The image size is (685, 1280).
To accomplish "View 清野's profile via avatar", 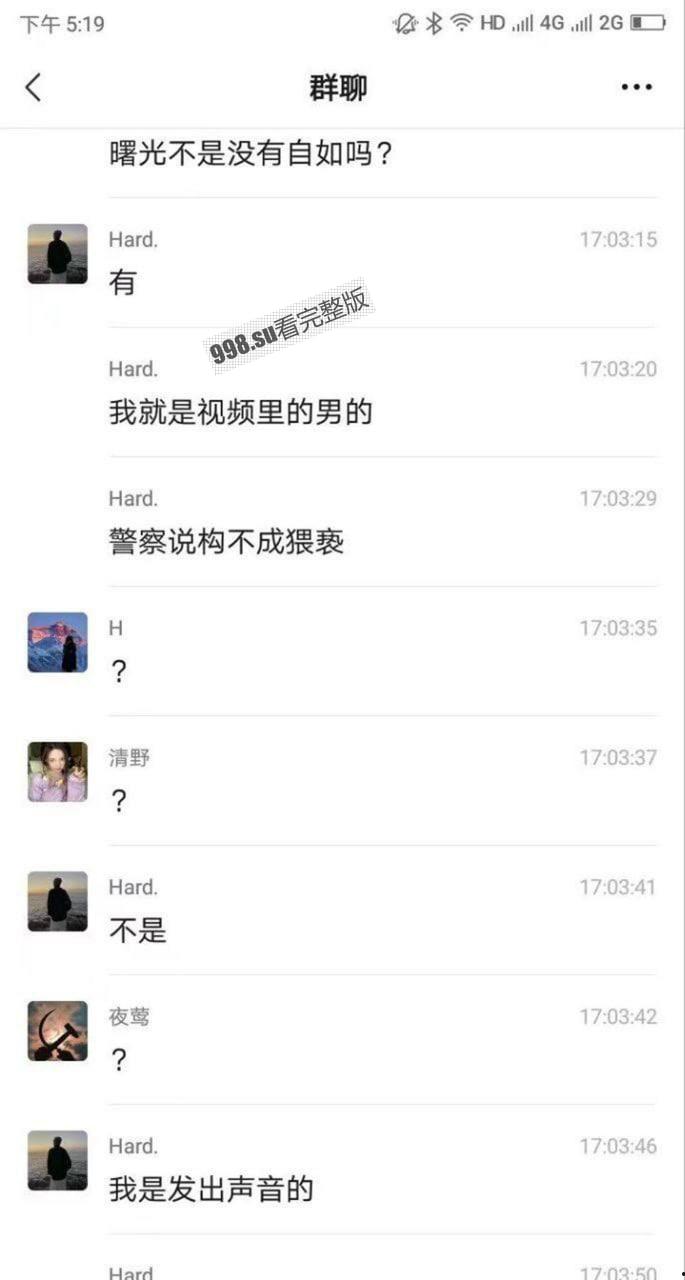I will tap(57, 771).
